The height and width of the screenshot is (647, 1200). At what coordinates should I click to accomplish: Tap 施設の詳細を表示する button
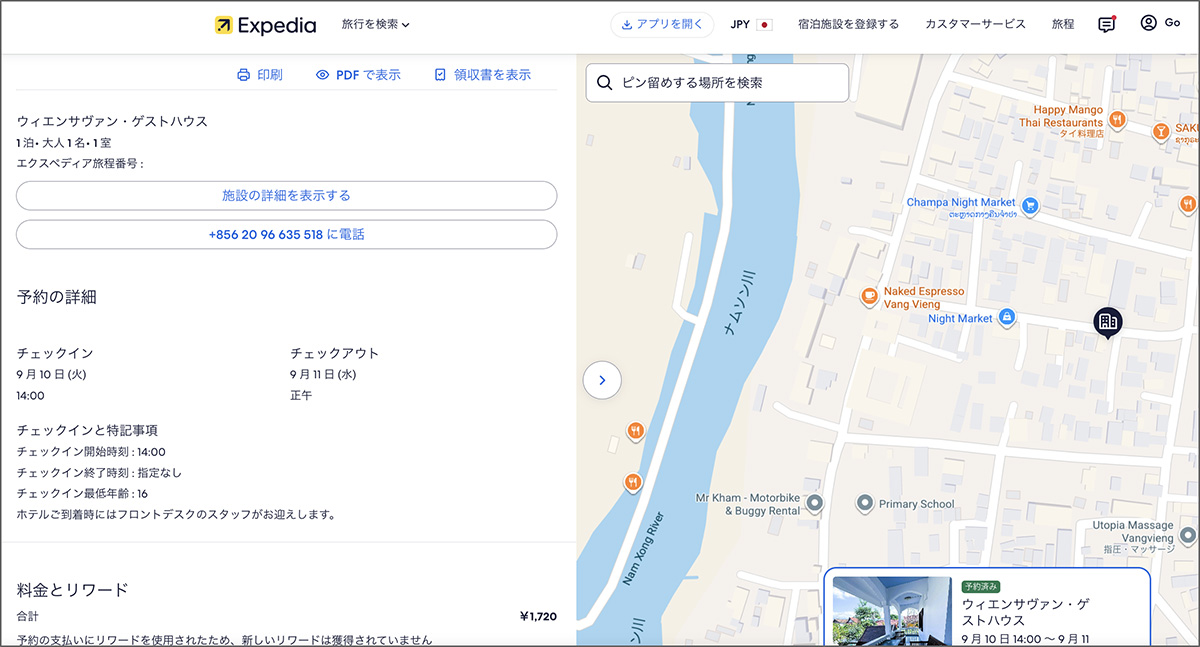[x=286, y=196]
